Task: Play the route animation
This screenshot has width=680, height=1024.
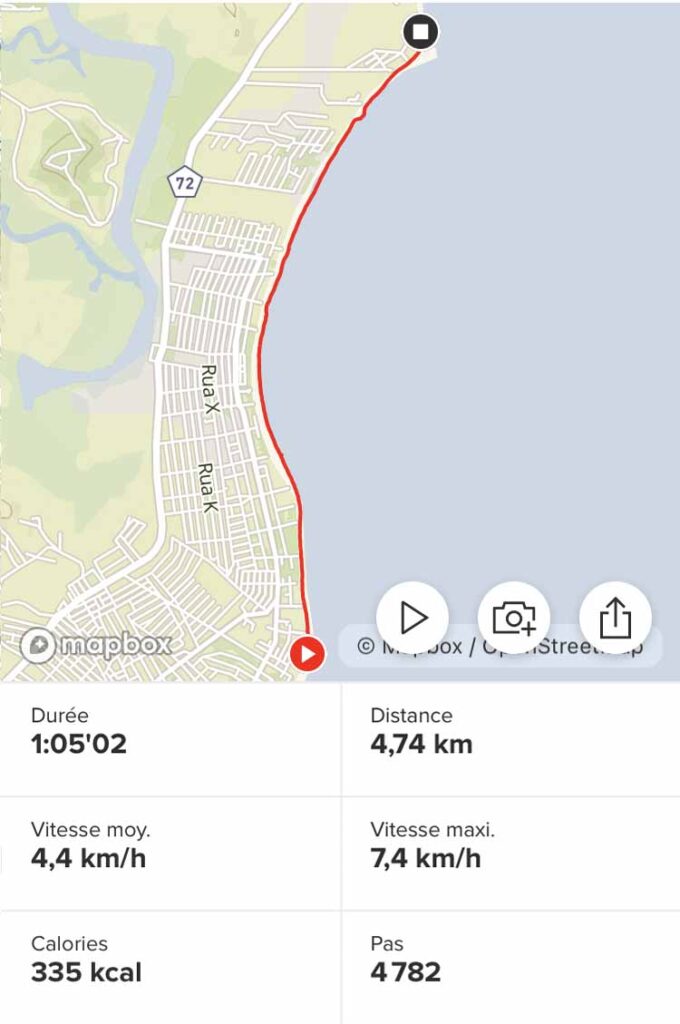Action: 412,618
